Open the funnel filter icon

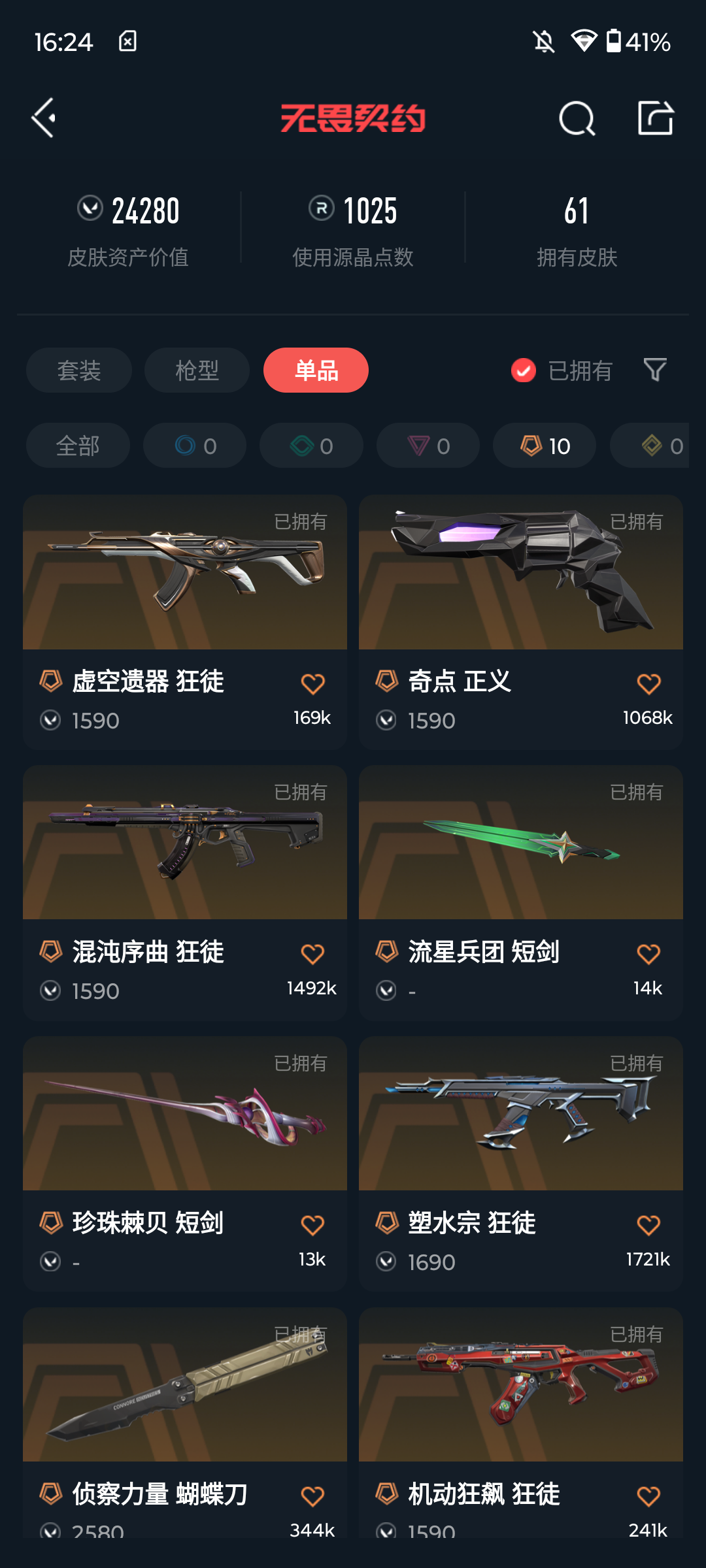coord(655,370)
